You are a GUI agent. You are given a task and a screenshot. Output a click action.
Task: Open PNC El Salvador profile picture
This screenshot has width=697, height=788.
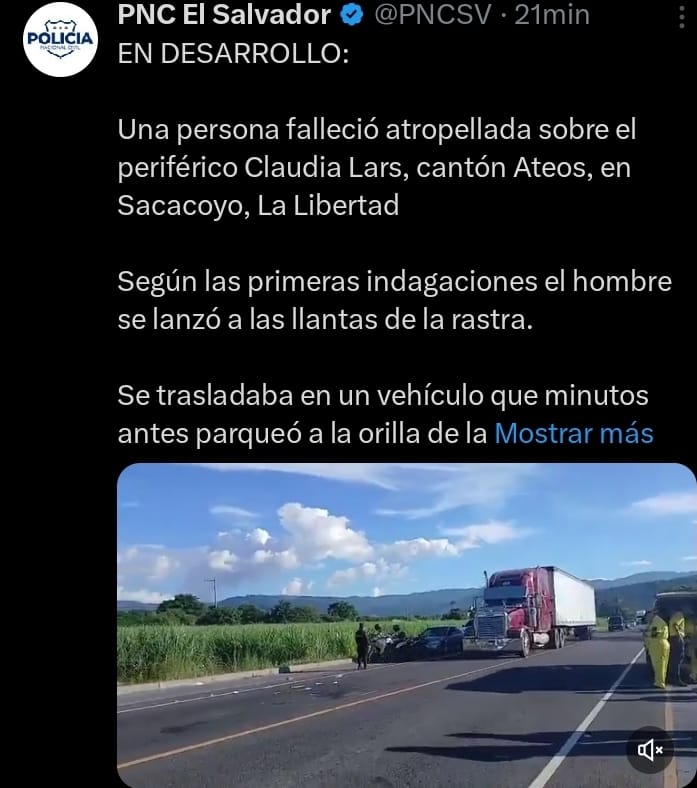[60, 39]
